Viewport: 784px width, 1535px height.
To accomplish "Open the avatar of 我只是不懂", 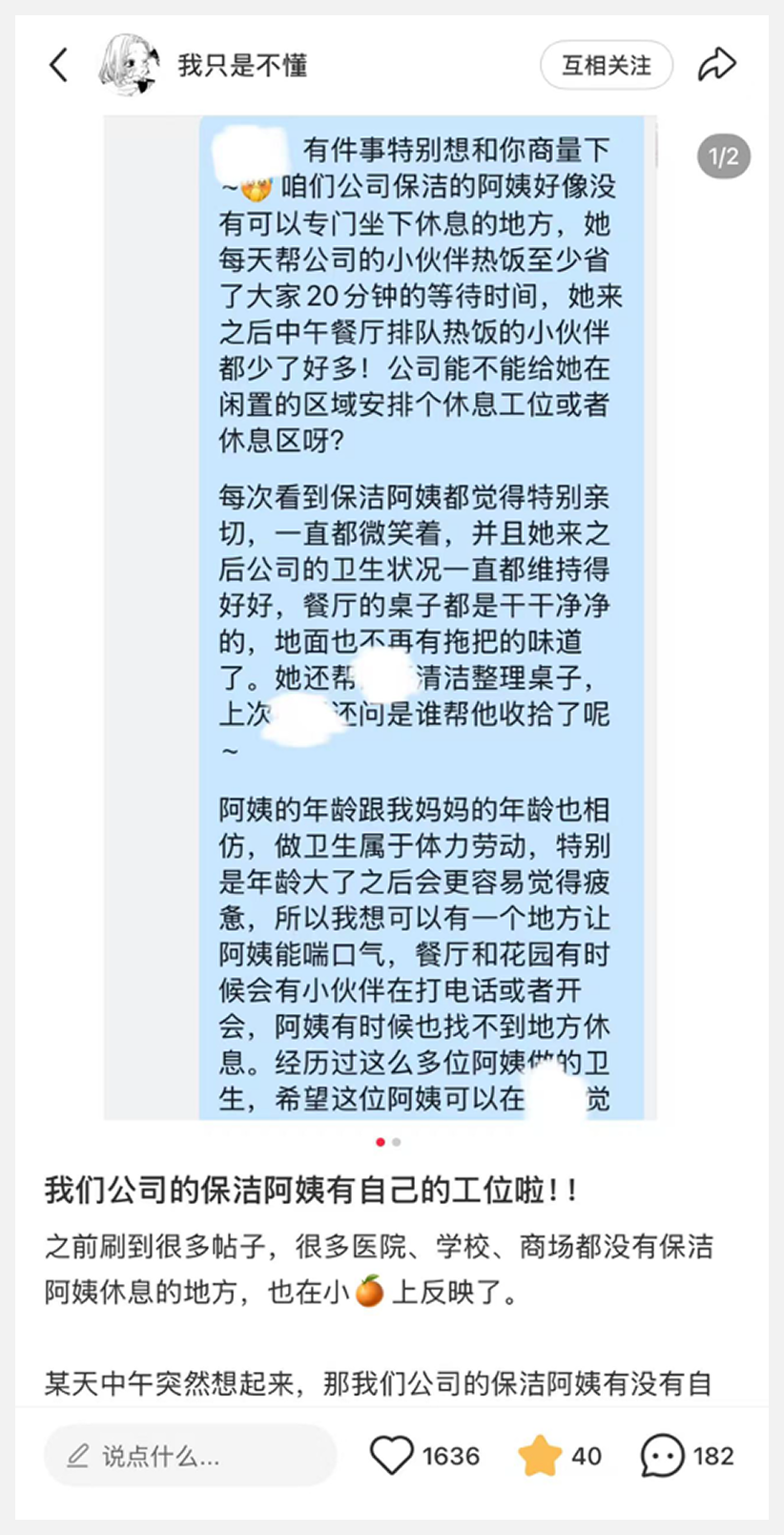I will pos(130,65).
